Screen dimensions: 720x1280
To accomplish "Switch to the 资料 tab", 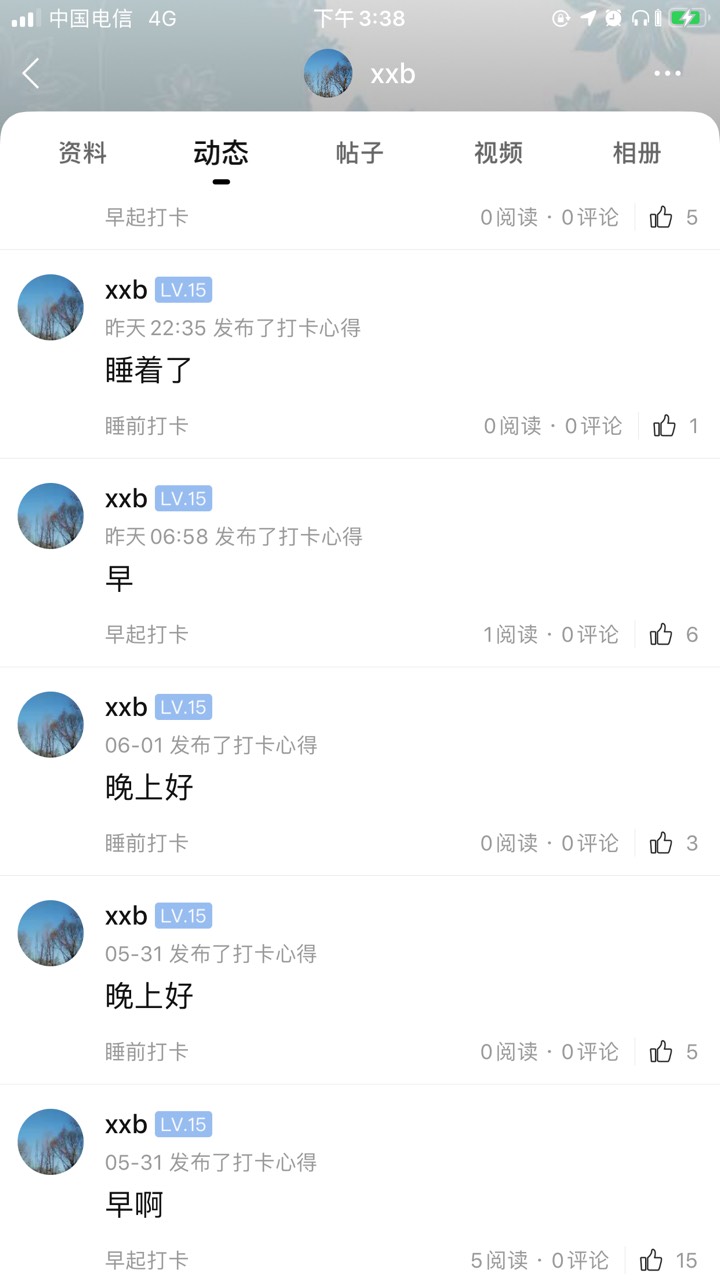I will click(x=82, y=153).
